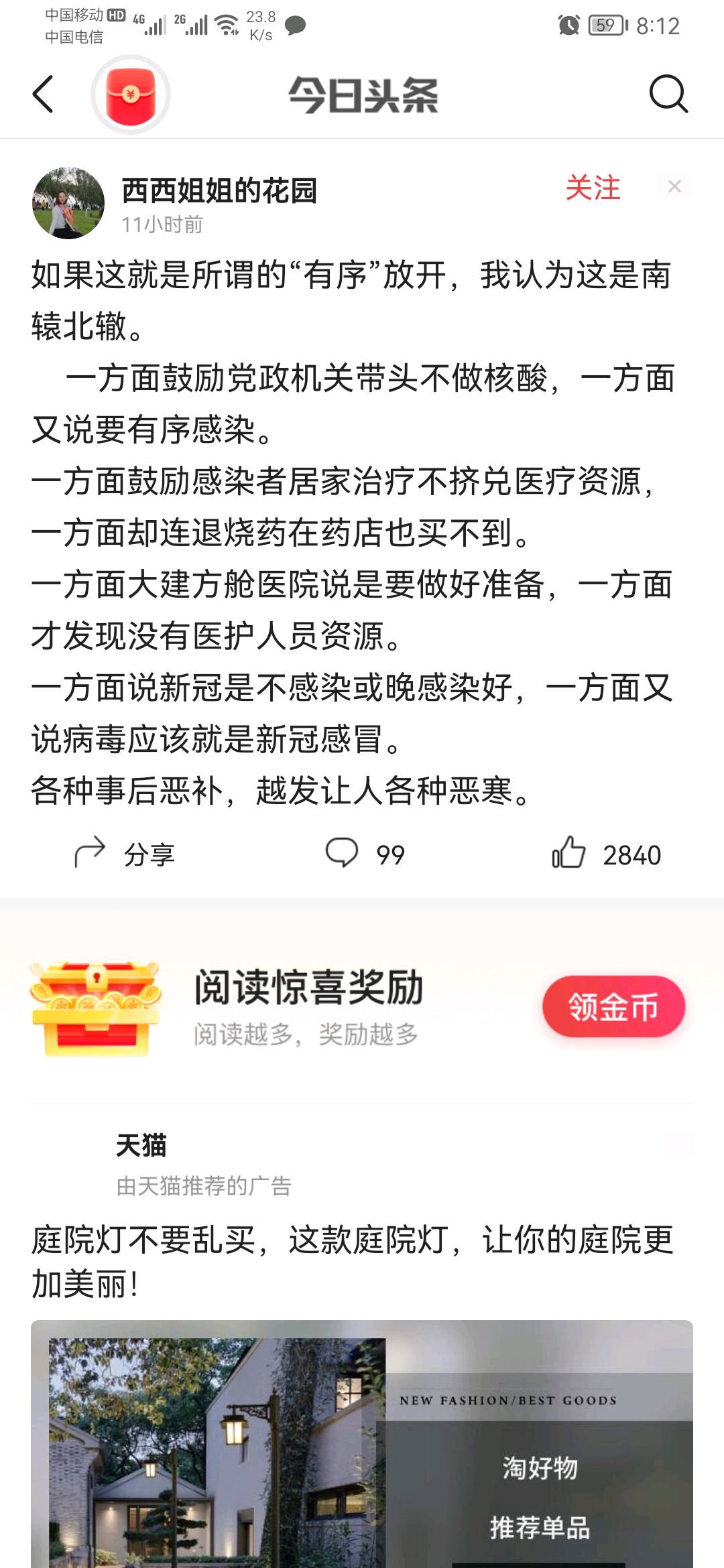Go back from this Toutiao post
724x1568 pixels.
coord(43,94)
